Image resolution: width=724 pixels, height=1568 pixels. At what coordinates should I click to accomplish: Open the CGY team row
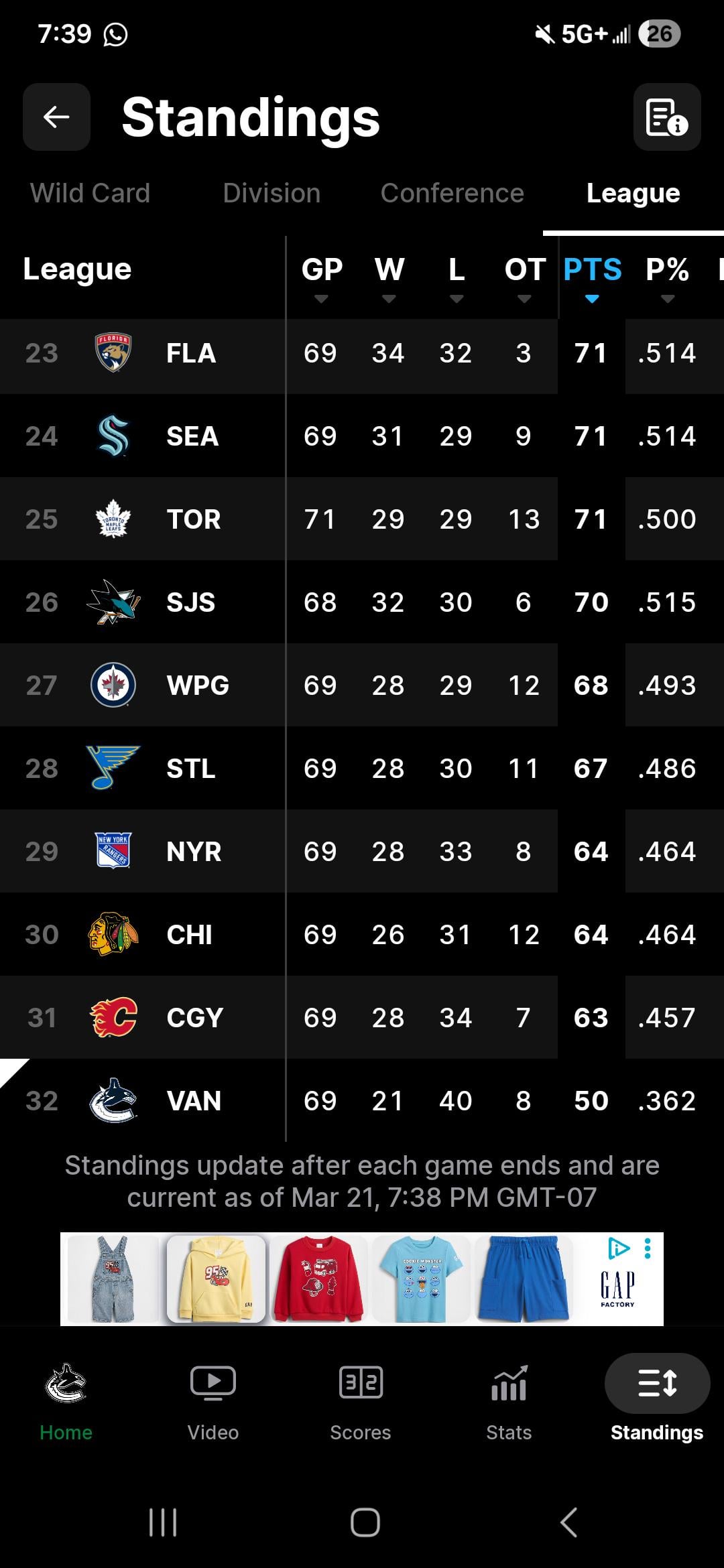(194, 1018)
